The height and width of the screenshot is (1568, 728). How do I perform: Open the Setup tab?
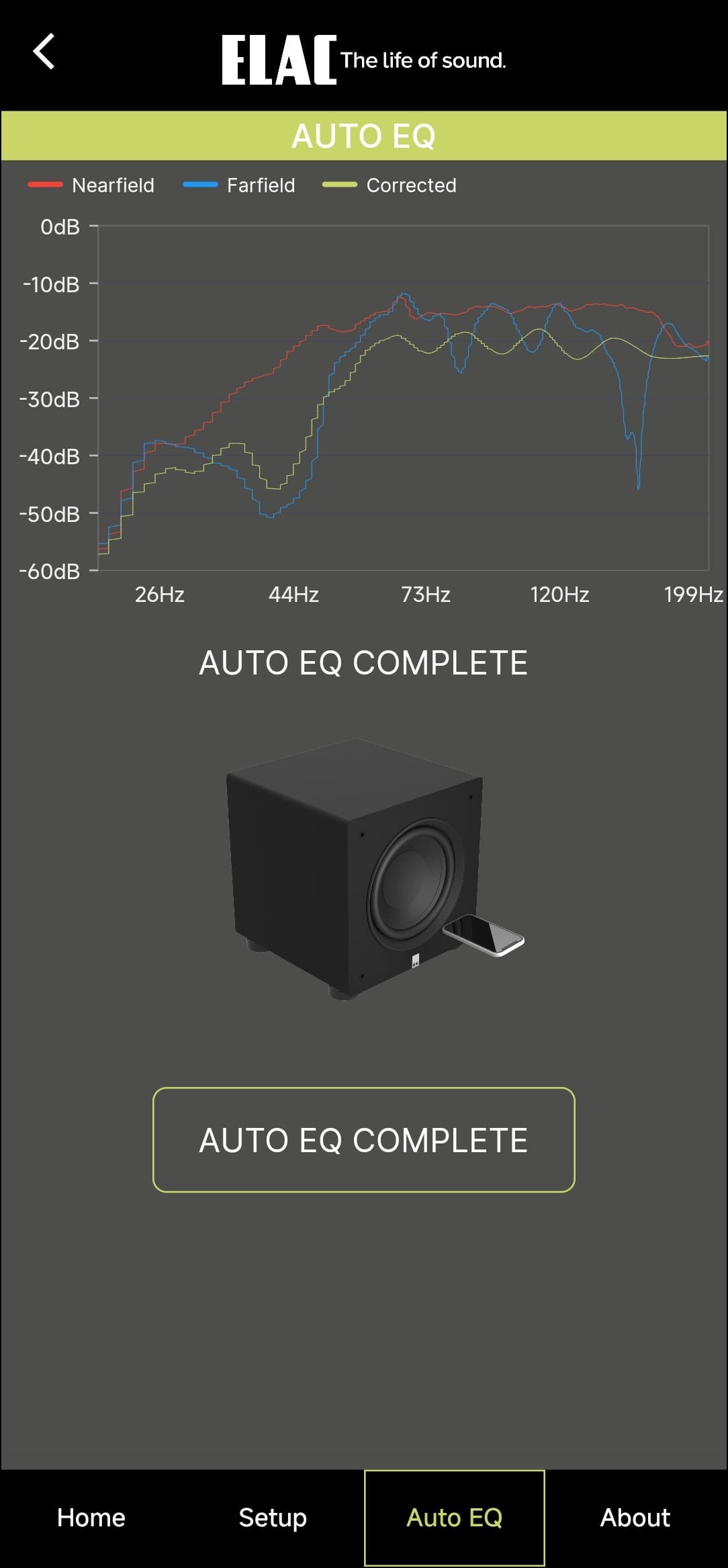coord(273,1517)
